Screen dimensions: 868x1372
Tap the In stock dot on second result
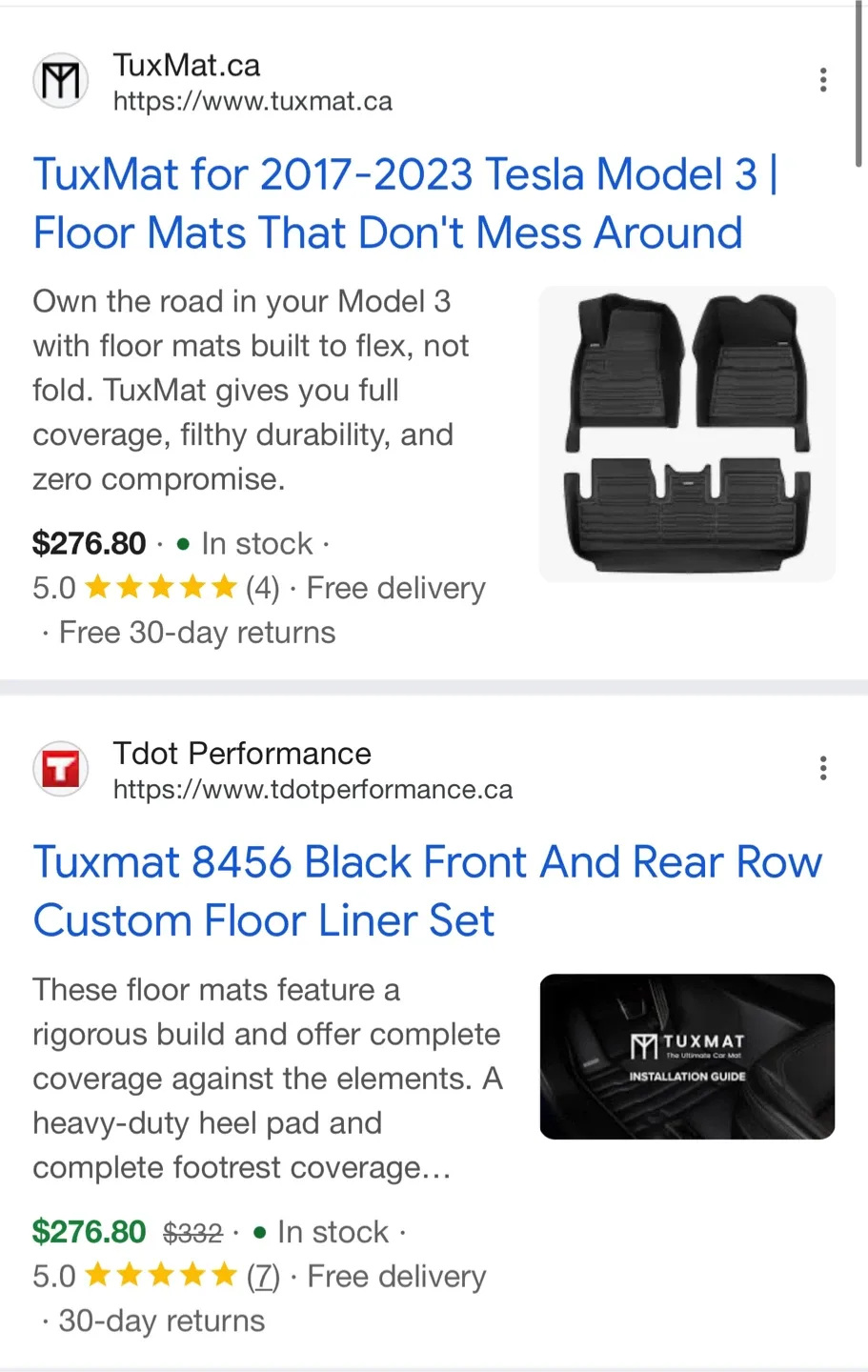point(258,1231)
